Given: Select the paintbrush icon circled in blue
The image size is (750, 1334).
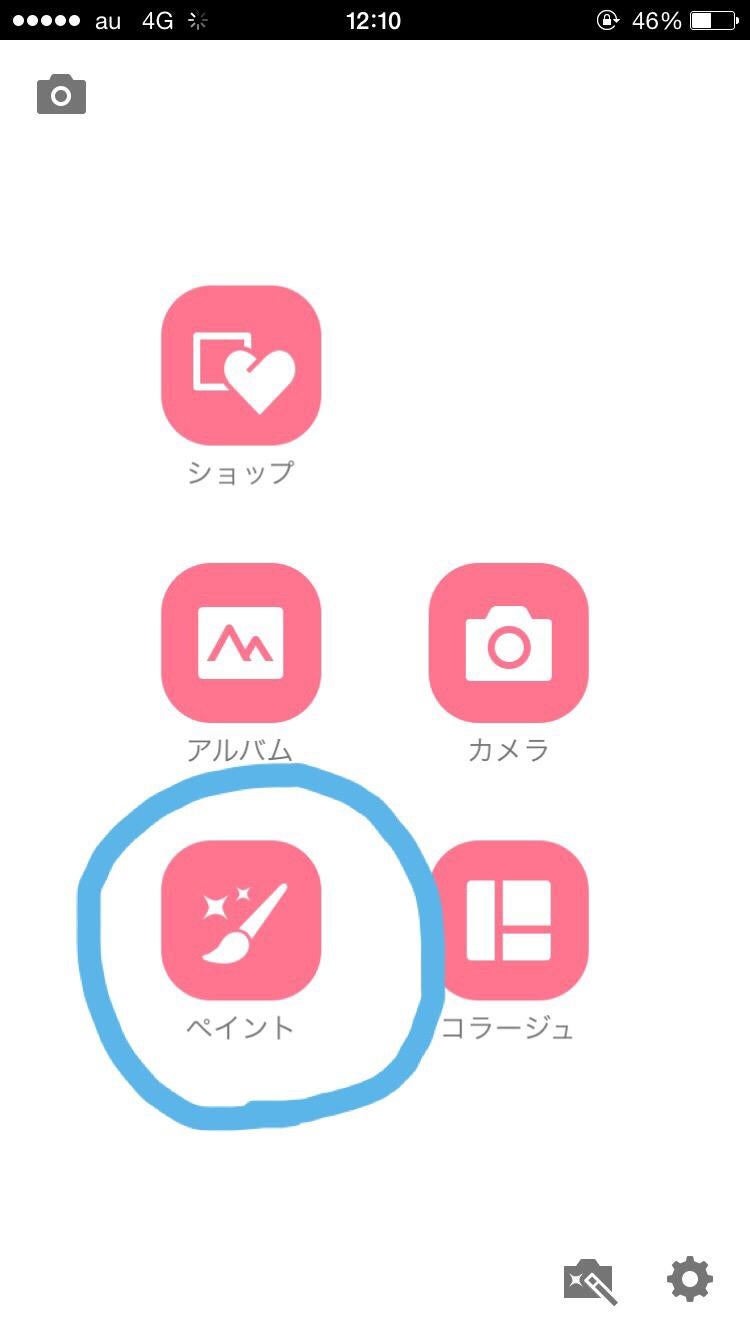Looking at the screenshot, I should [x=240, y=920].
